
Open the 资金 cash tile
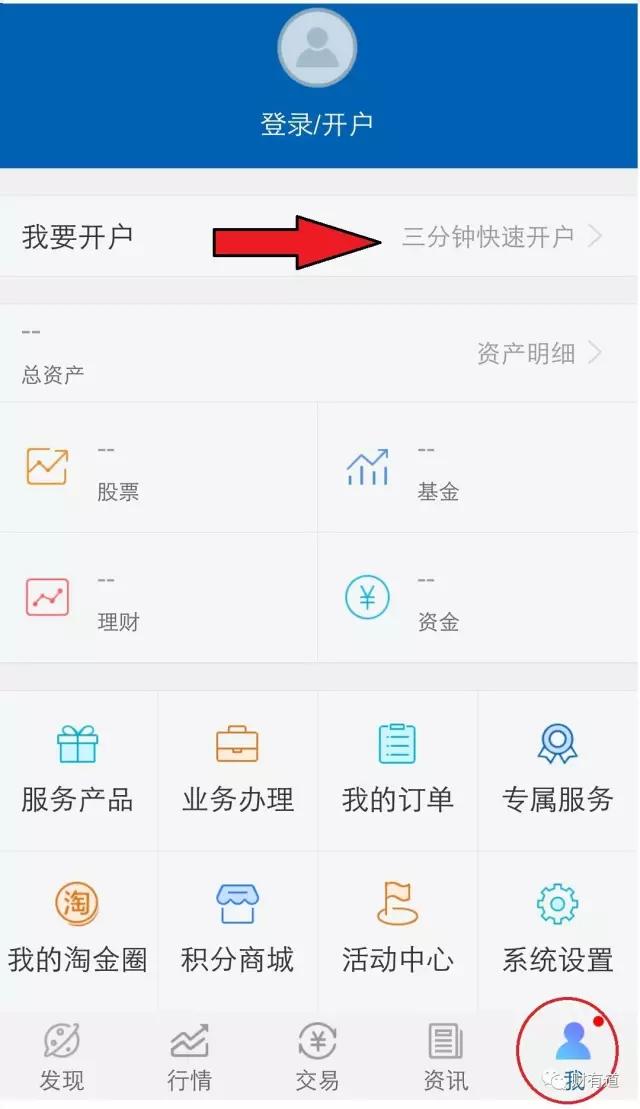pyautogui.click(x=478, y=598)
